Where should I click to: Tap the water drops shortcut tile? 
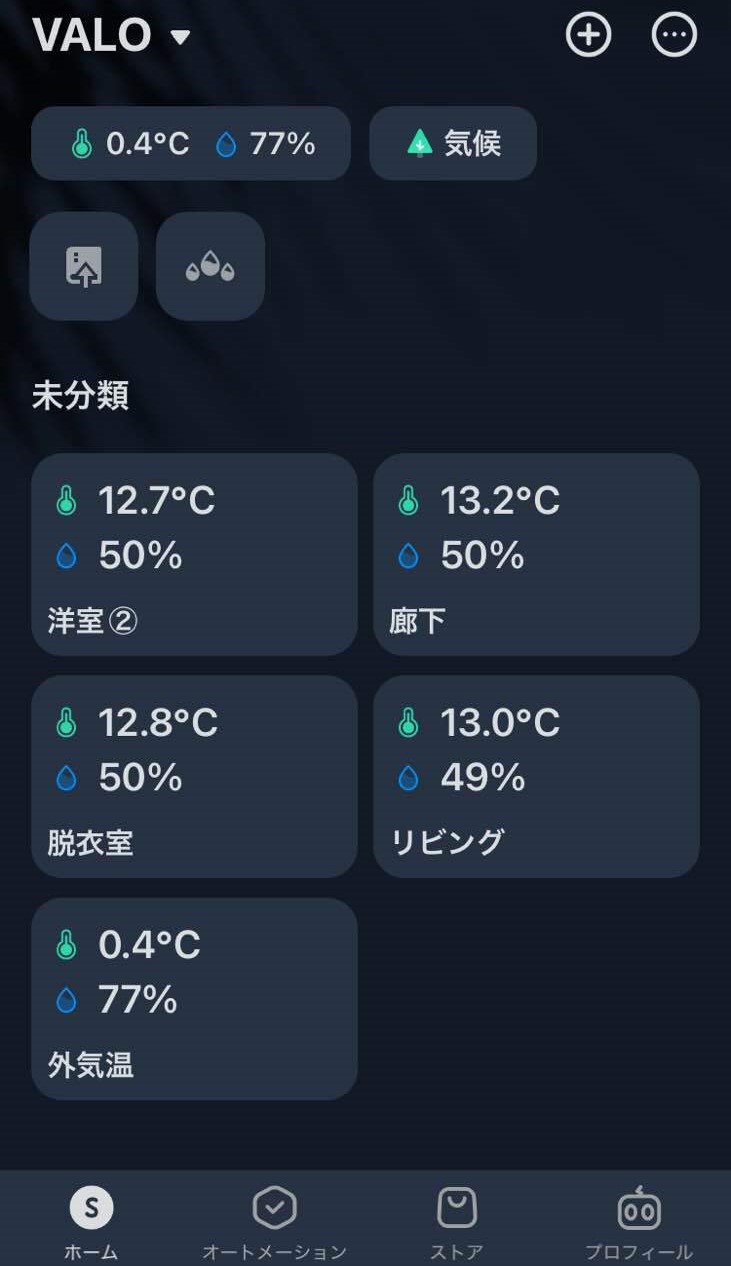[210, 266]
